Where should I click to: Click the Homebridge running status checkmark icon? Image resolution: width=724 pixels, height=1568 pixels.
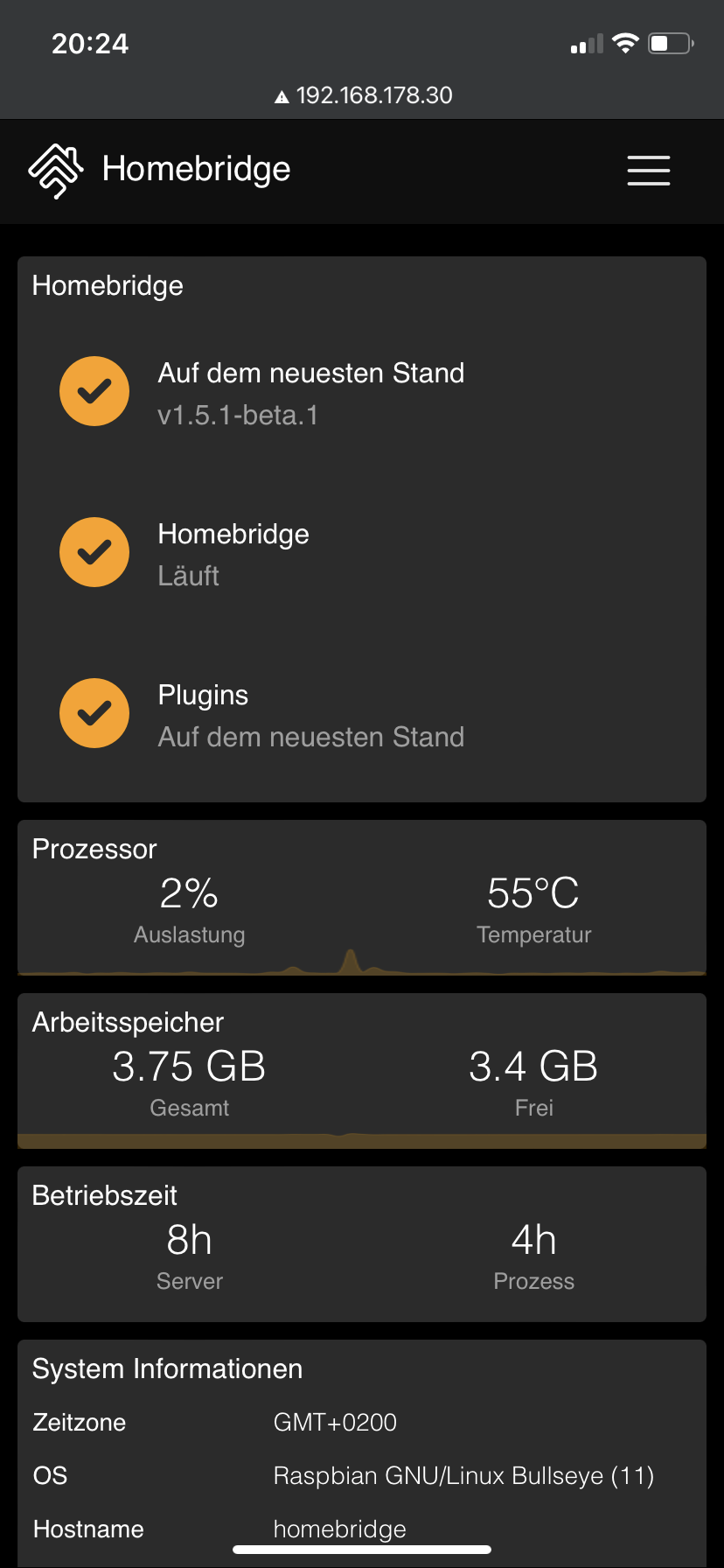coord(94,552)
